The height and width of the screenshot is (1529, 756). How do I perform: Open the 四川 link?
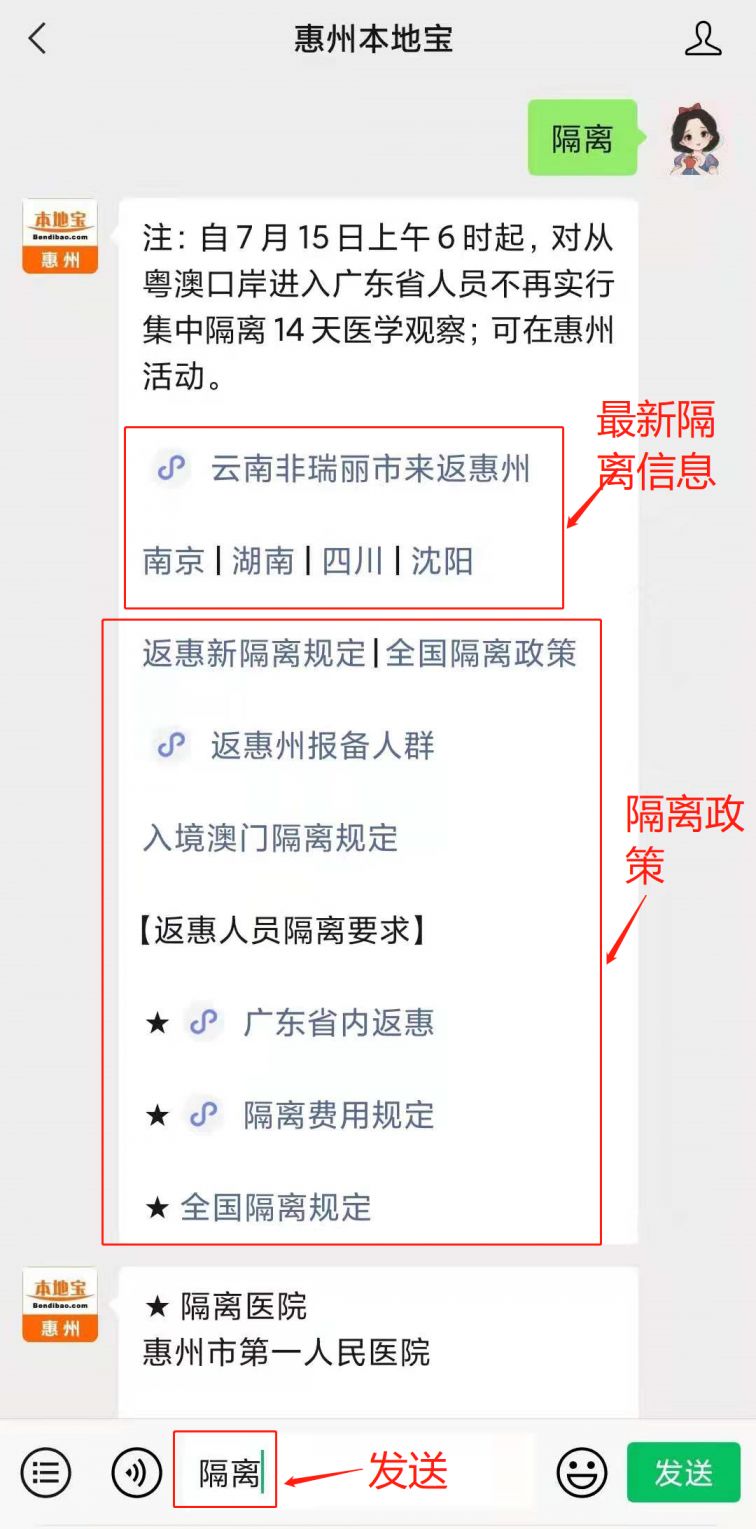[352, 561]
